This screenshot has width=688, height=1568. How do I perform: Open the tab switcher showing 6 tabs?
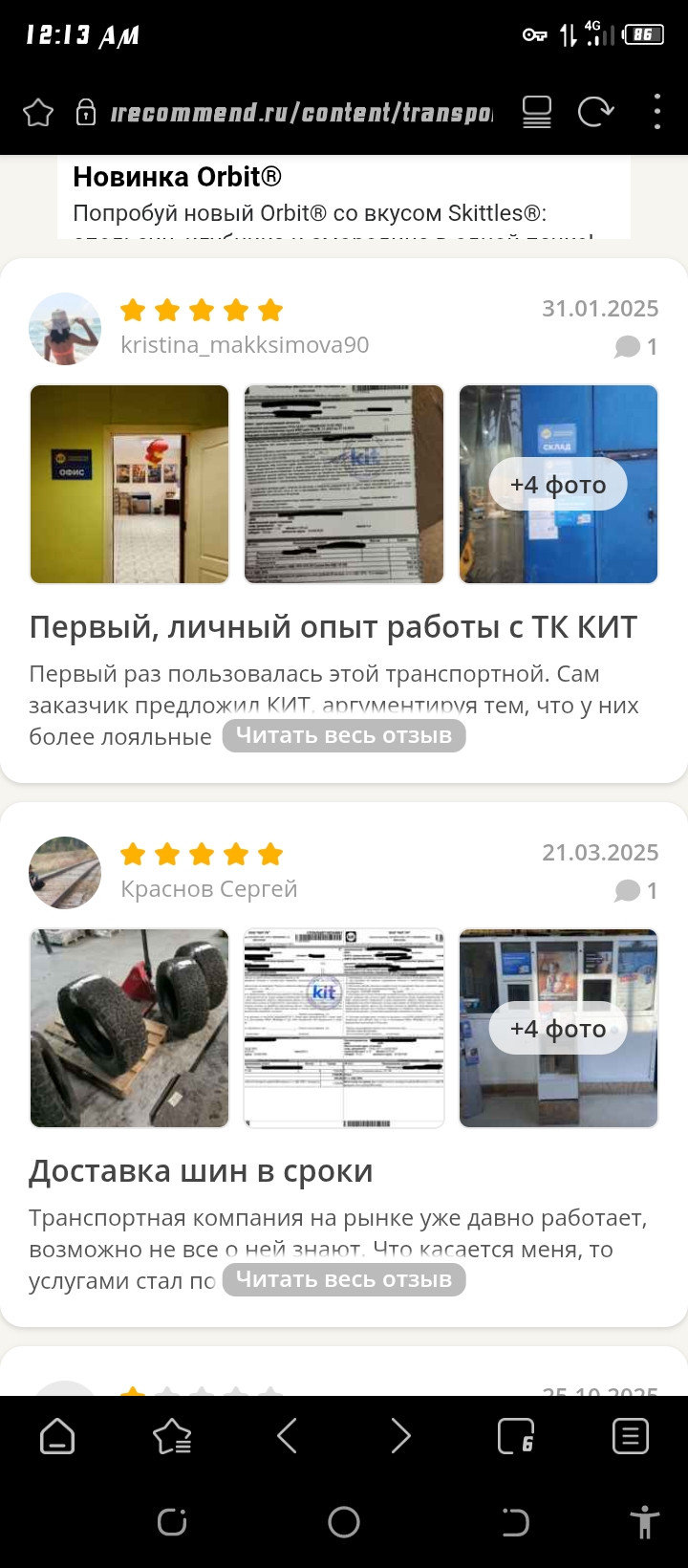tap(516, 1436)
